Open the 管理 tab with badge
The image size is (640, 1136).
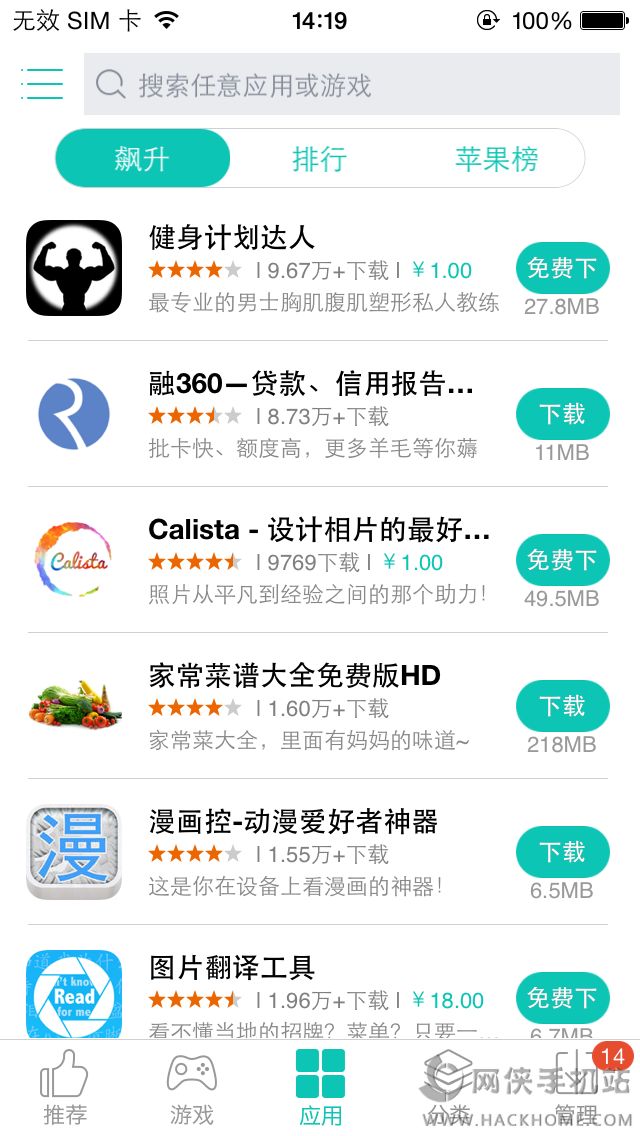pos(577,1088)
